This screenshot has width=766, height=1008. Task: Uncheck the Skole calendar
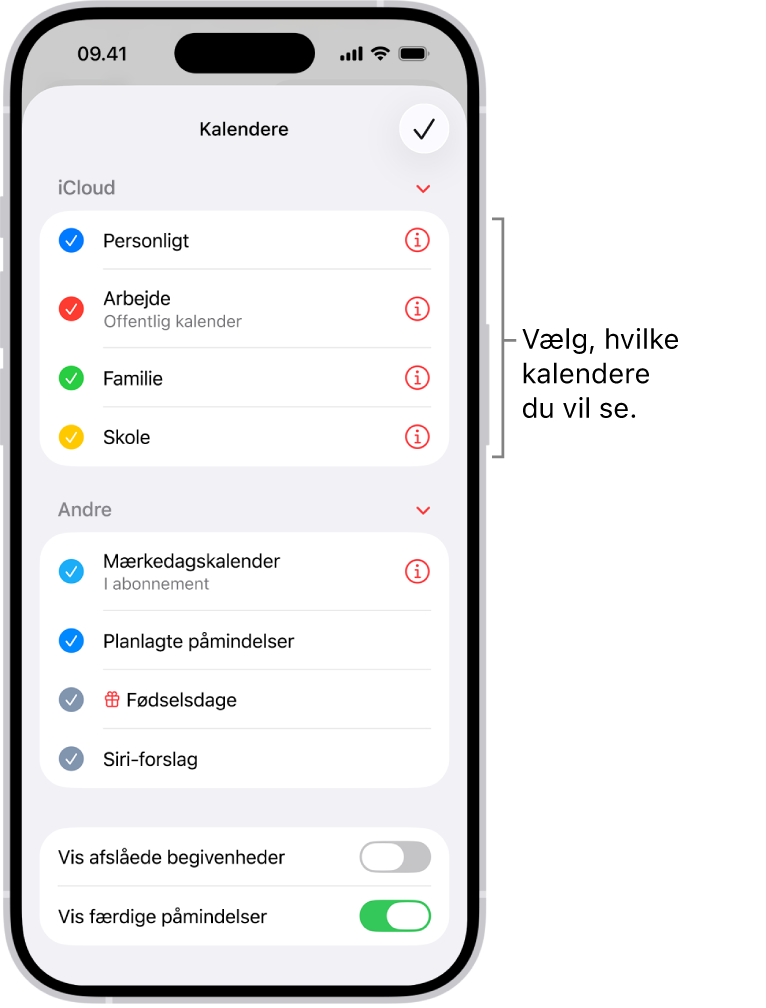[71, 437]
